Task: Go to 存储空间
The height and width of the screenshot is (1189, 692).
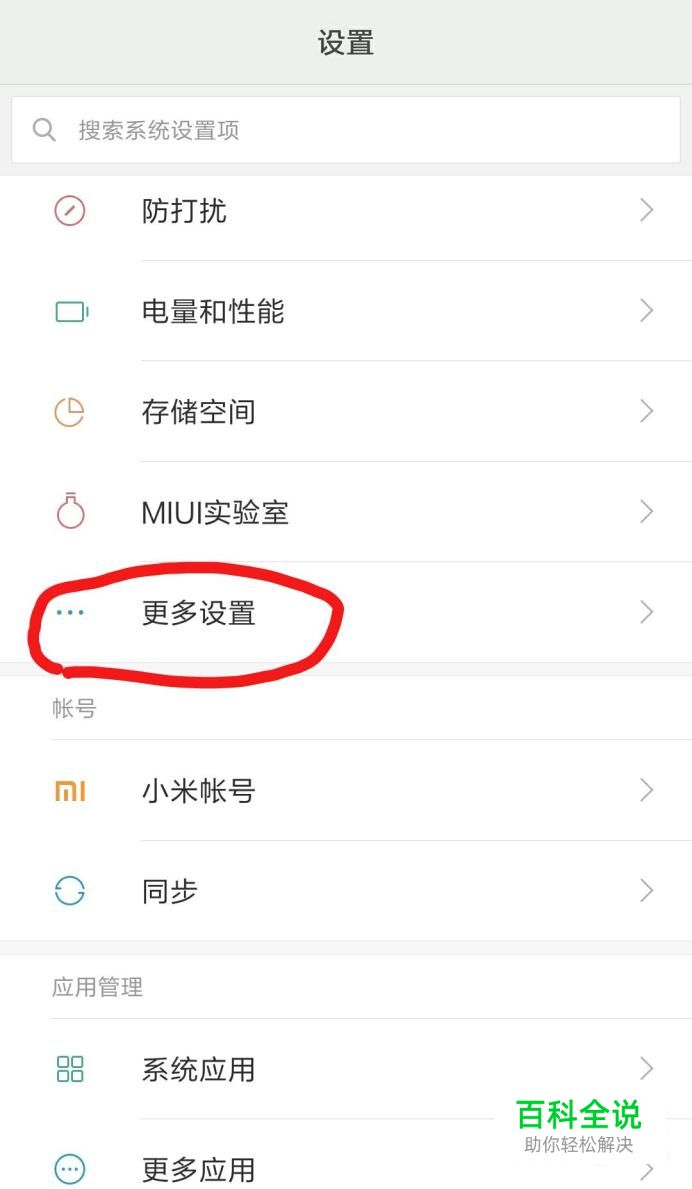Action: 346,411
